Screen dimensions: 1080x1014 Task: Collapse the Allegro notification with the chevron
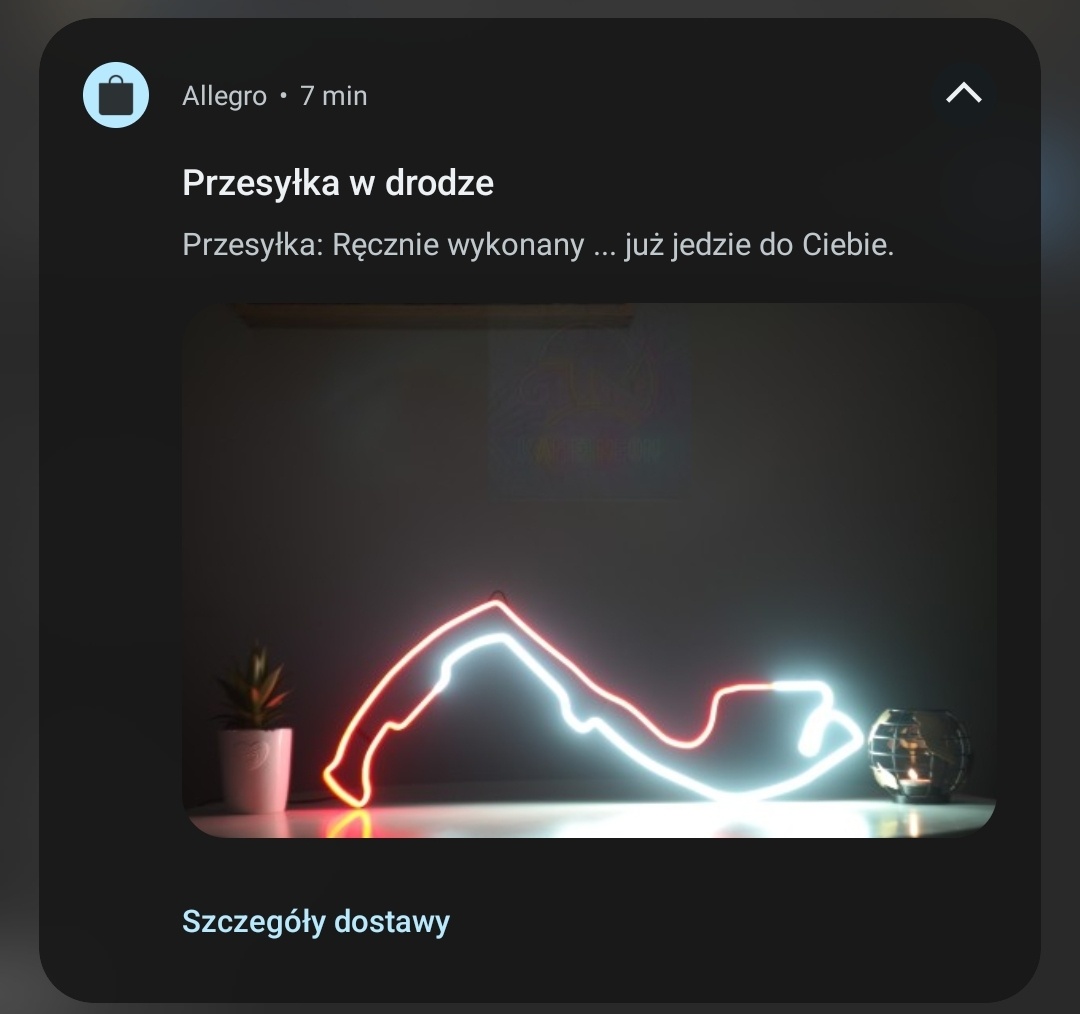(x=963, y=94)
